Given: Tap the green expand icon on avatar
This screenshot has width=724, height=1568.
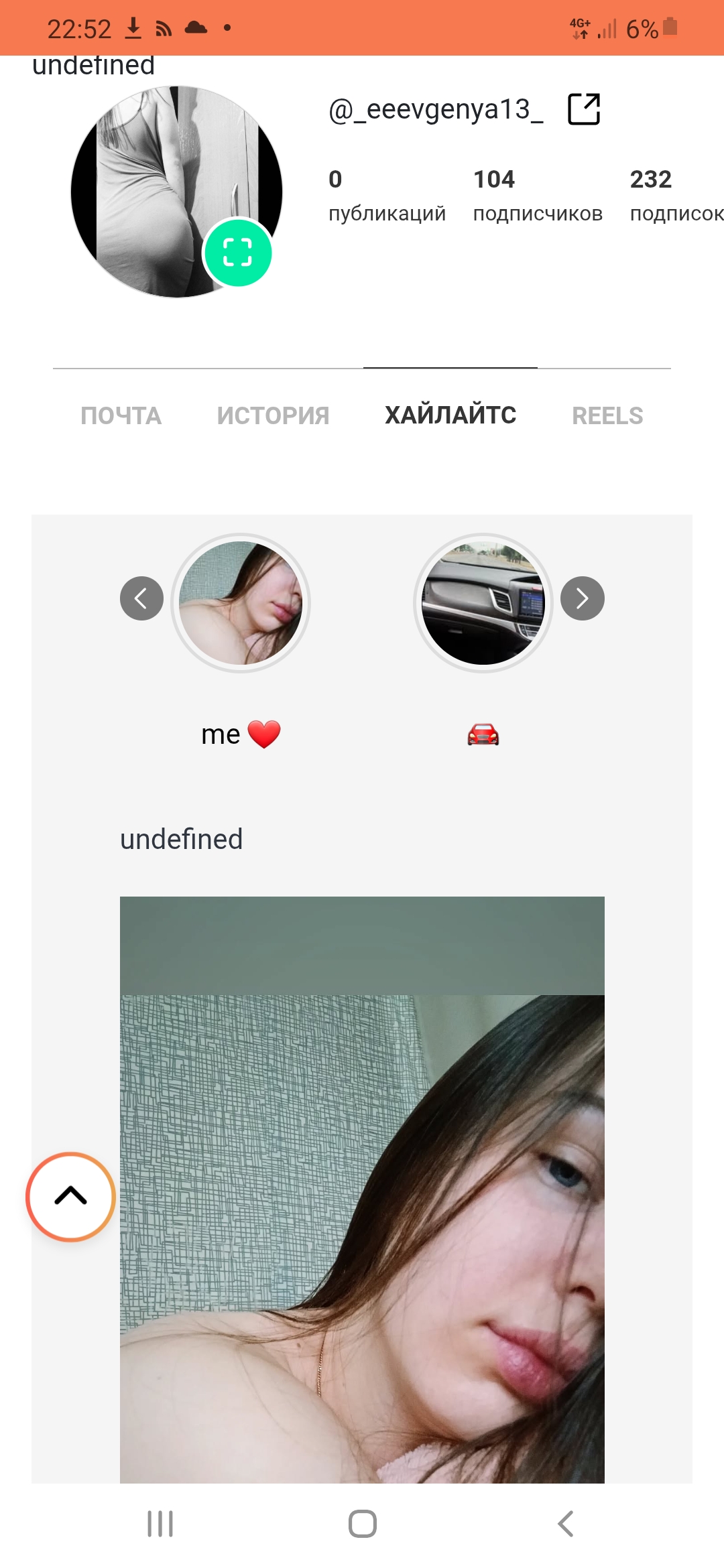Looking at the screenshot, I should (237, 253).
